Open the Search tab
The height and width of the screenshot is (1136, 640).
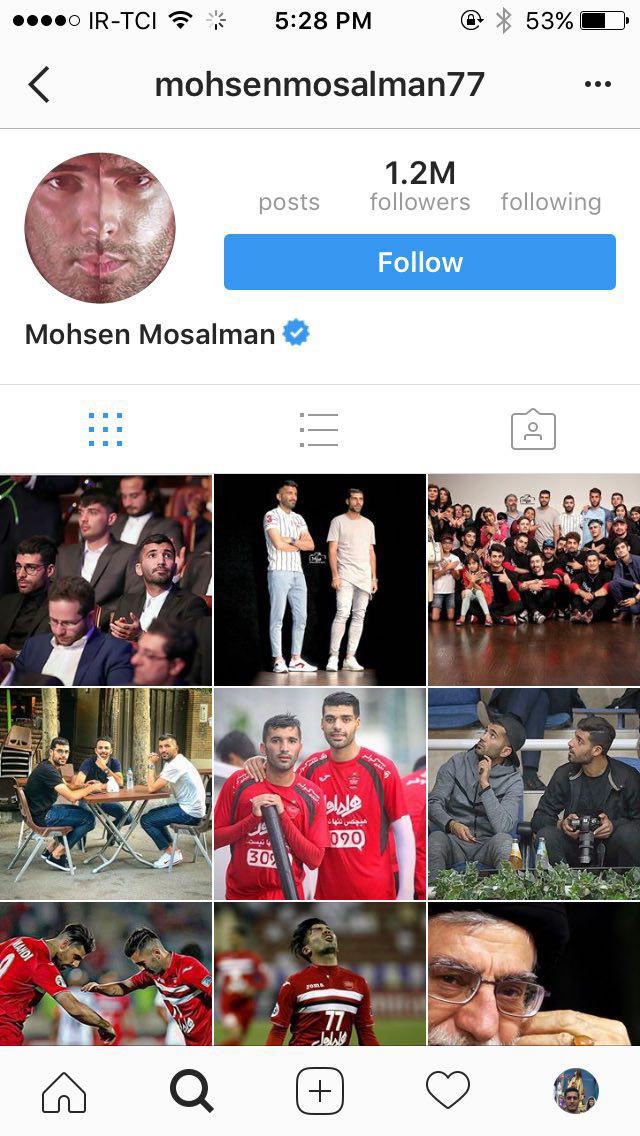(191, 1091)
